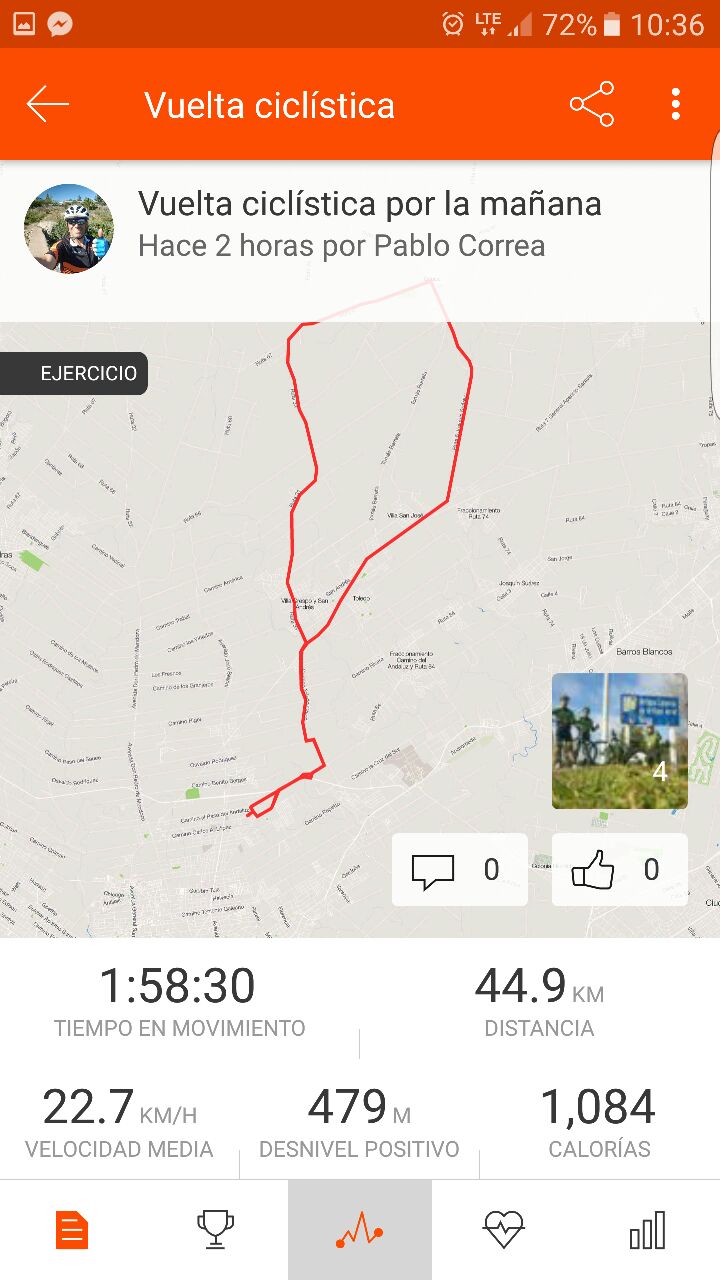Switch to the overview document tab

pos(72,1230)
